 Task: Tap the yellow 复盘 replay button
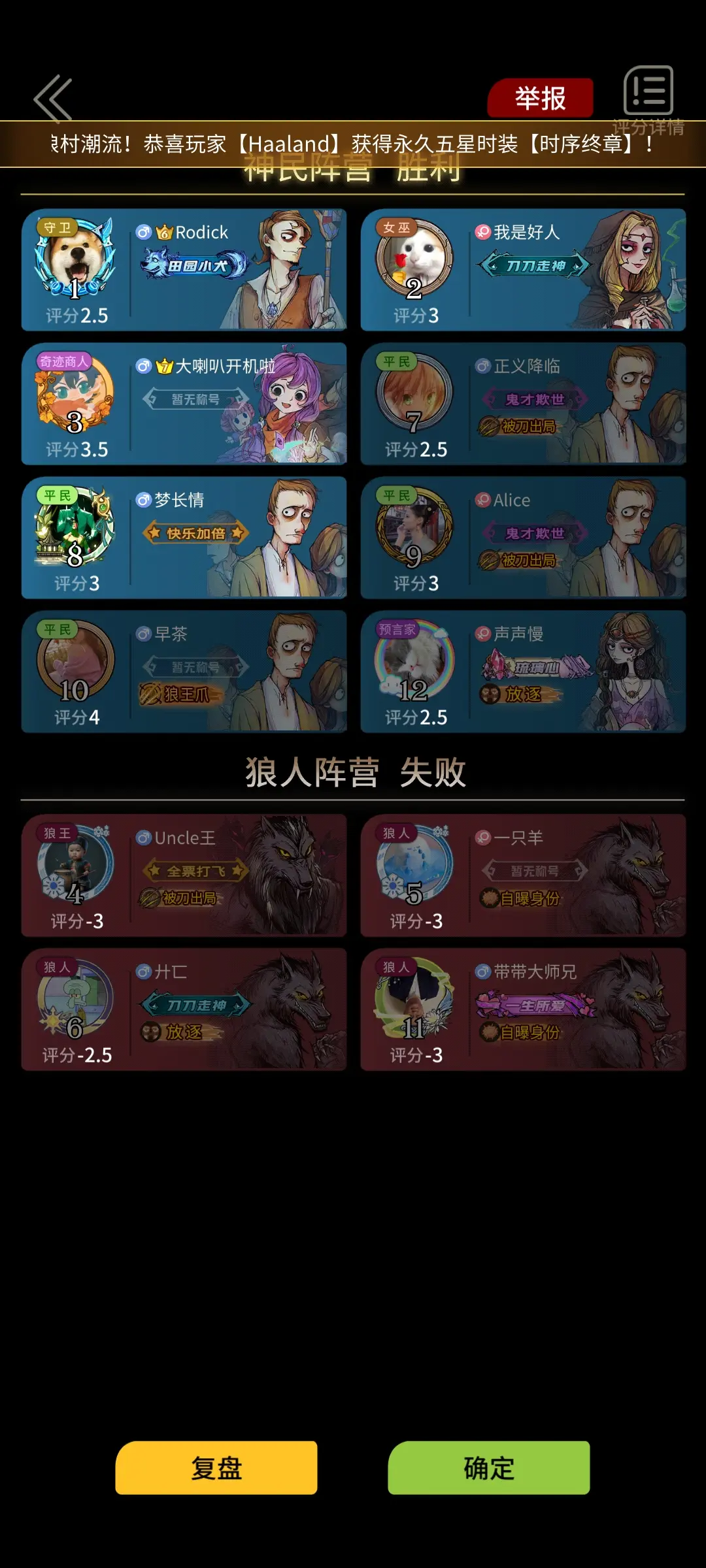(x=216, y=1467)
